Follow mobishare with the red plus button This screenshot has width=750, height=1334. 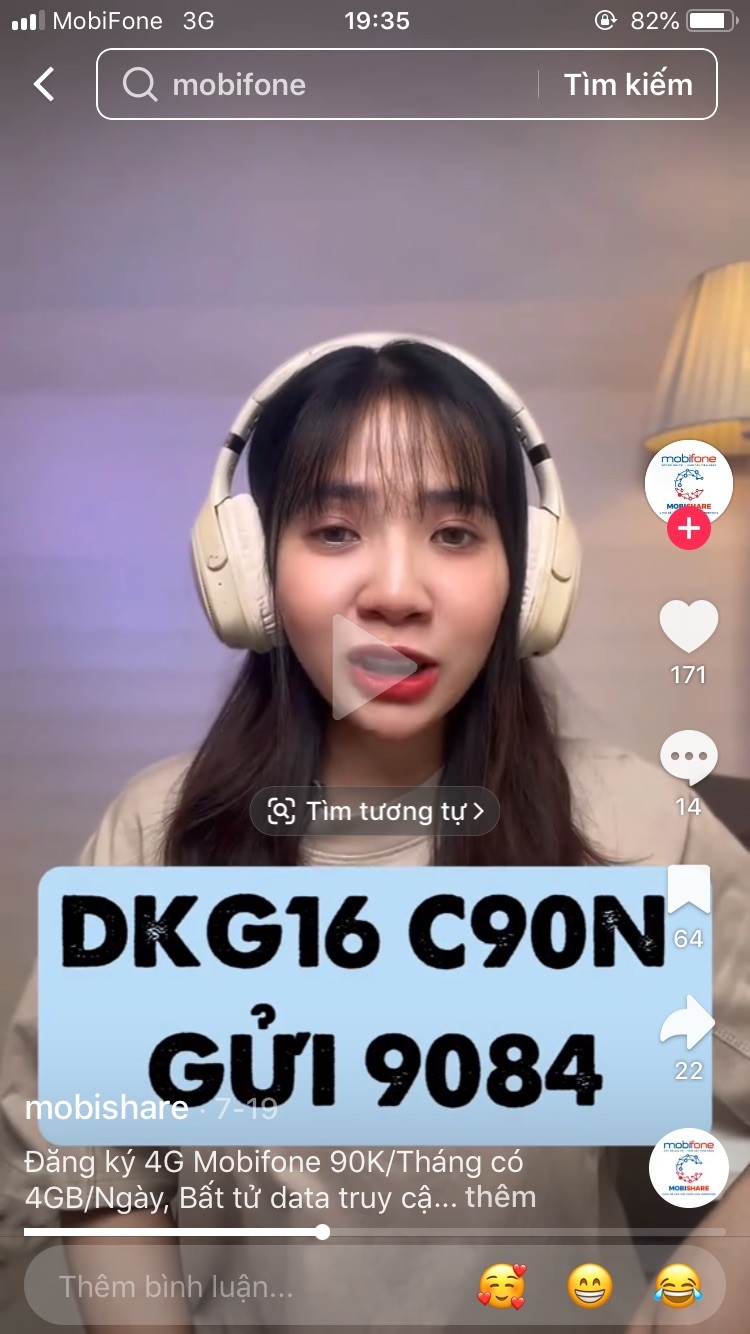click(x=689, y=528)
